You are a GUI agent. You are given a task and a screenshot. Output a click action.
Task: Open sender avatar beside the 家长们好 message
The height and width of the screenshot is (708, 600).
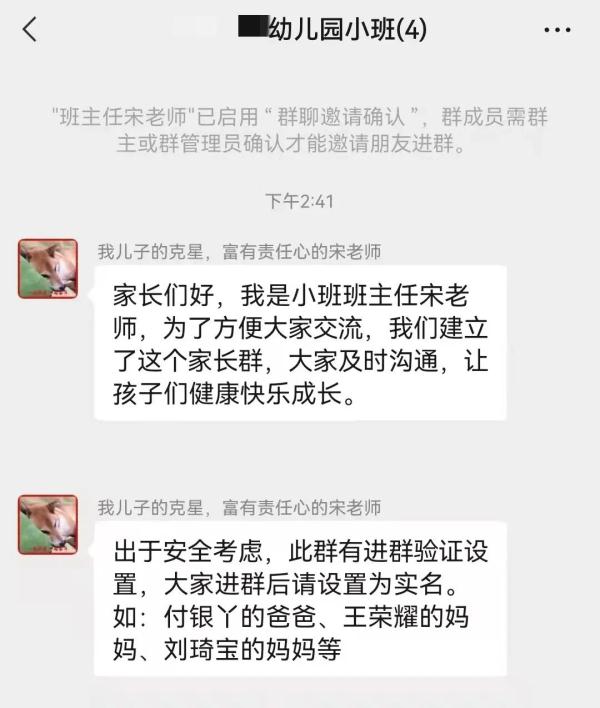point(47,269)
